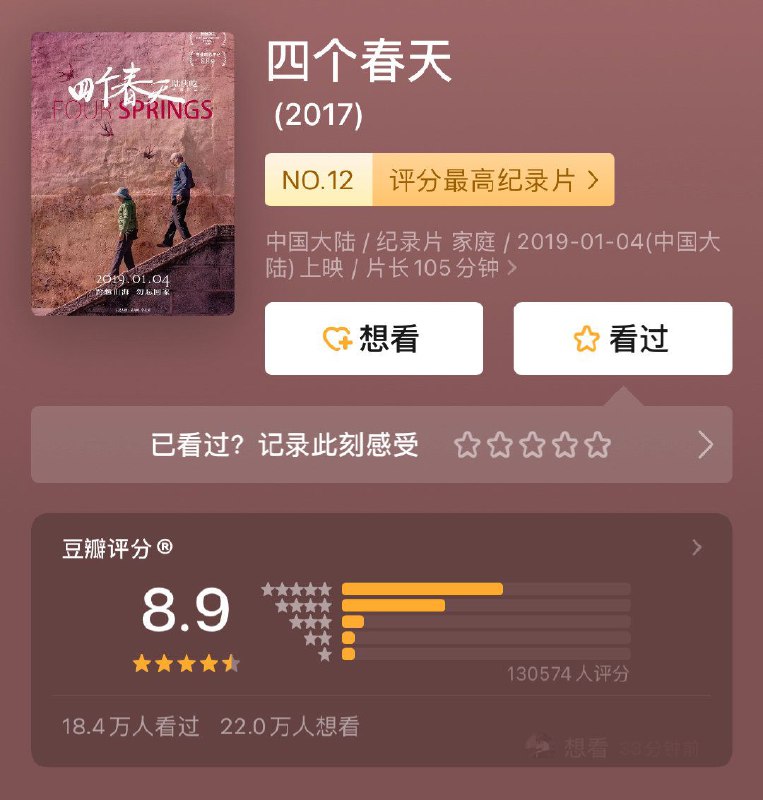Viewport: 763px width, 800px height.
Task: Click the star icon inside the 看过 button
Action: [587, 340]
